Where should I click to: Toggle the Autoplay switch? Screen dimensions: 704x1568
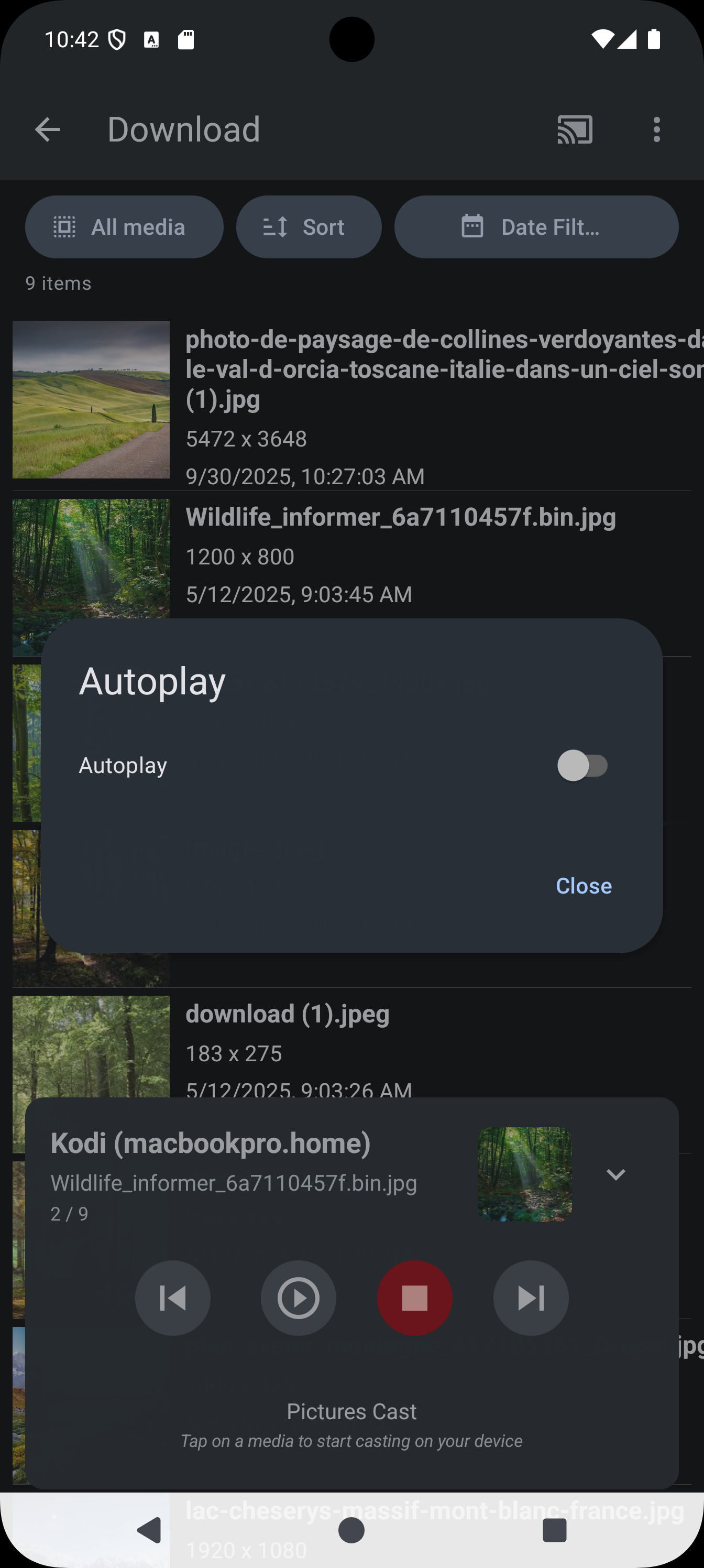click(582, 765)
